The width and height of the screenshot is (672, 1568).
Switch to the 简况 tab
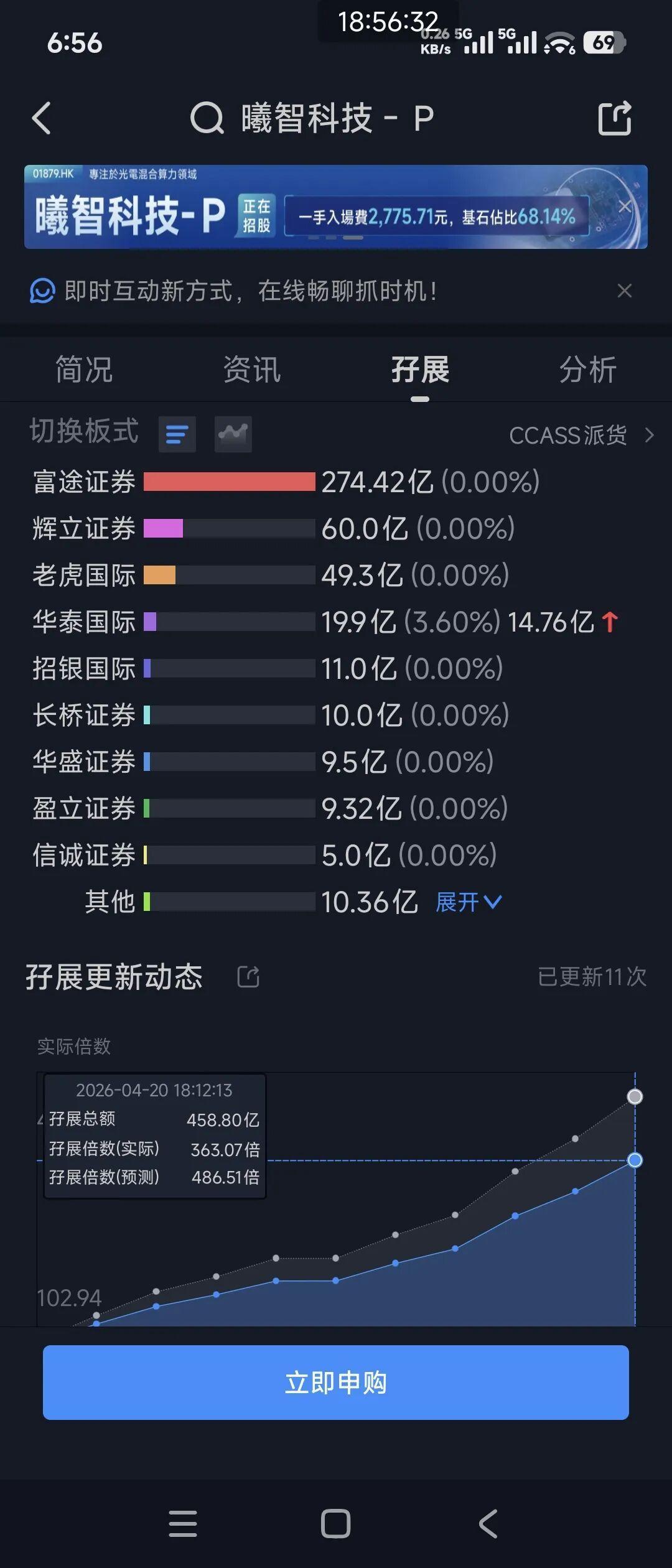click(x=84, y=370)
